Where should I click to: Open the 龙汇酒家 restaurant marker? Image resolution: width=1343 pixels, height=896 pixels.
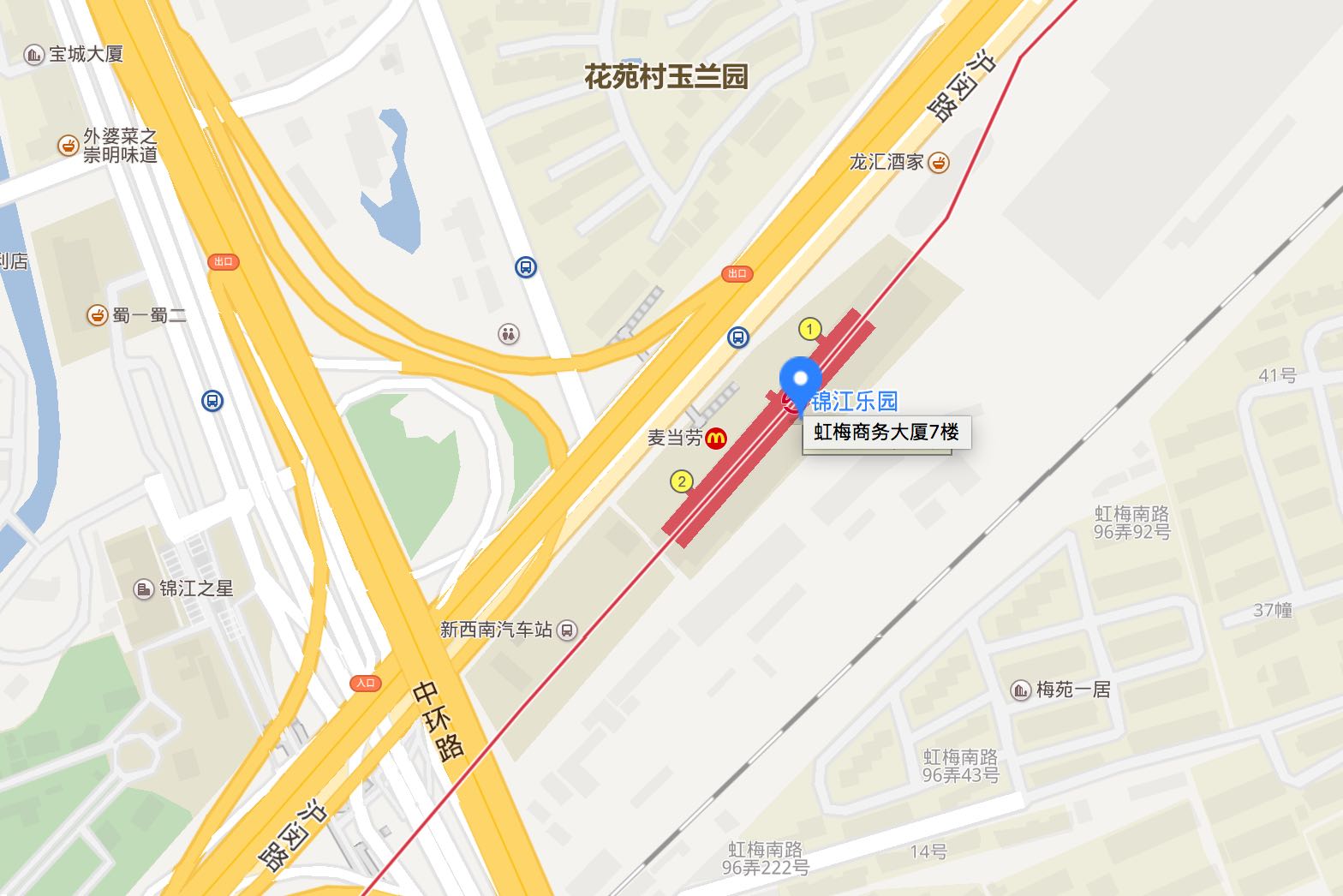point(939,162)
